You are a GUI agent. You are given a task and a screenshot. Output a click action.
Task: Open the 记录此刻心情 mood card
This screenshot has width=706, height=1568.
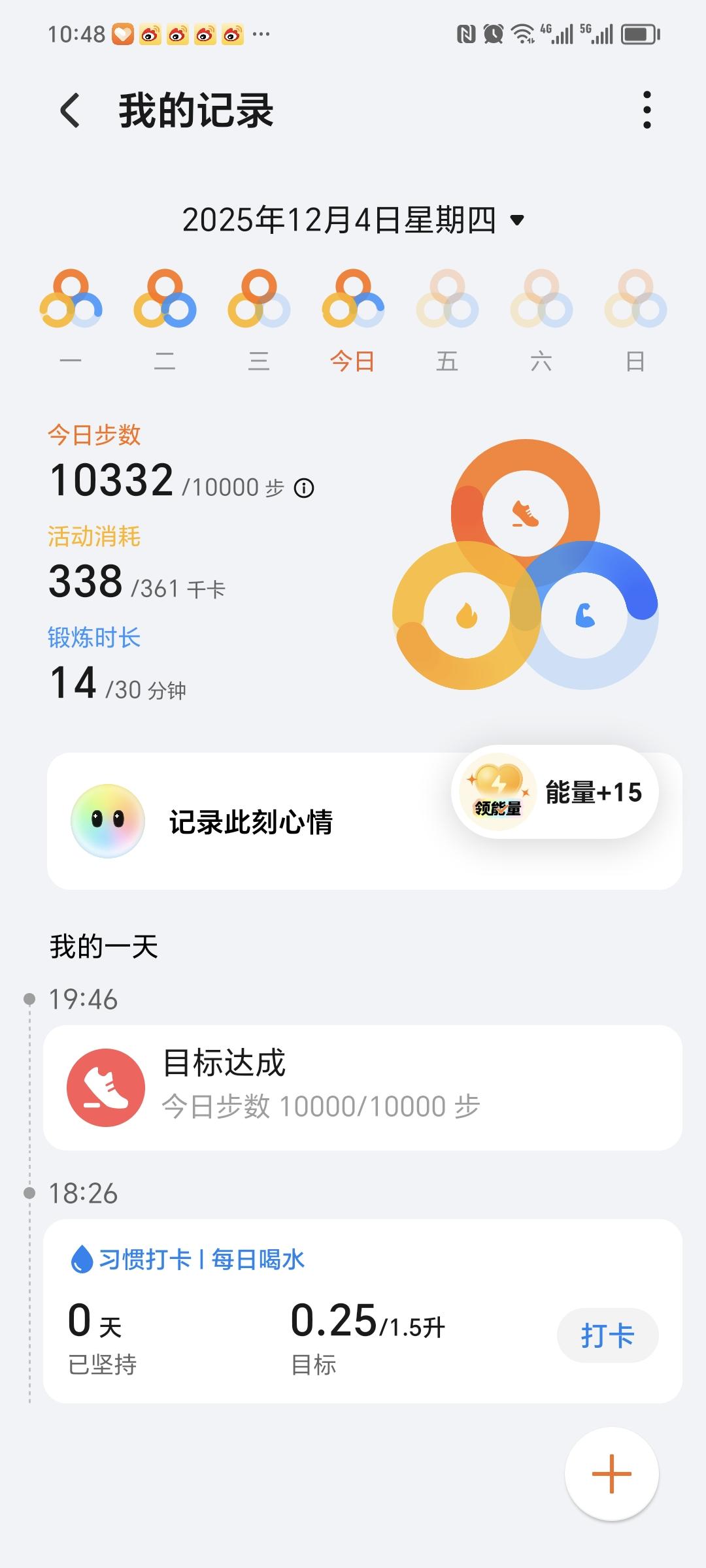pyautogui.click(x=261, y=821)
